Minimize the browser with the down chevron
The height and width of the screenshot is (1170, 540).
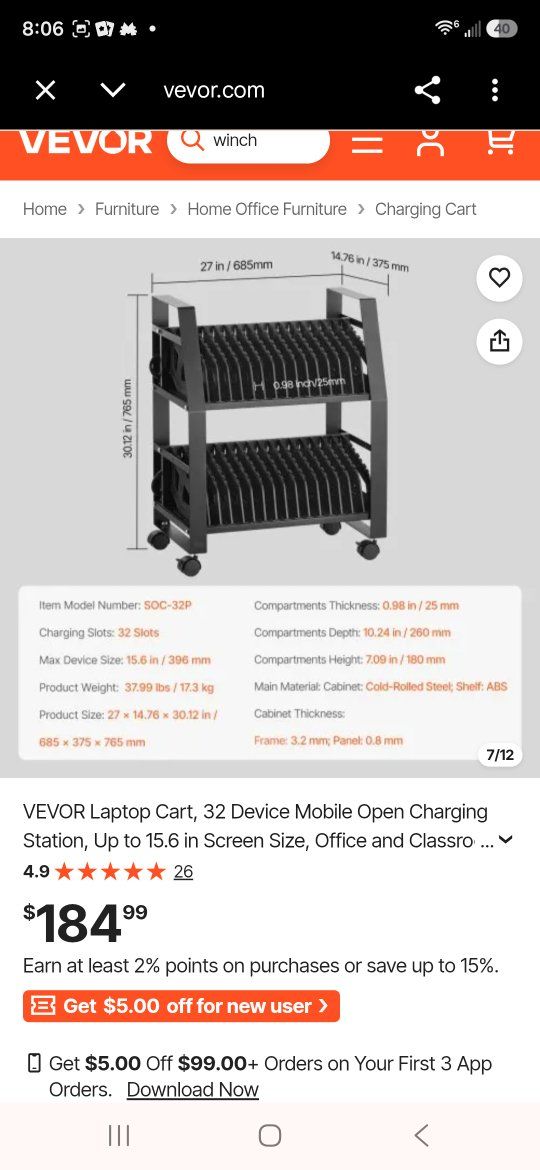tap(113, 91)
